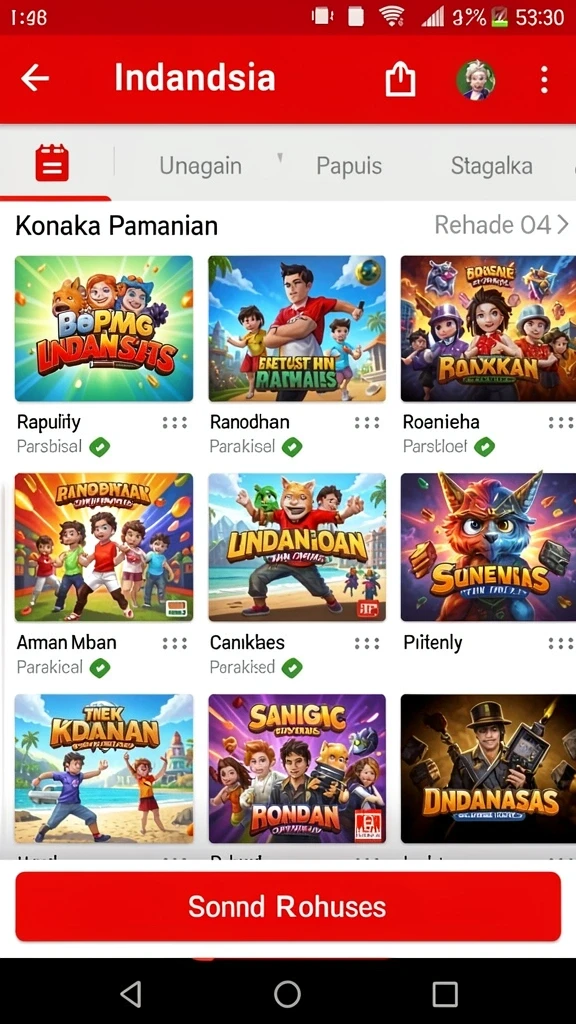Open the Roenieha game tile

(488, 328)
